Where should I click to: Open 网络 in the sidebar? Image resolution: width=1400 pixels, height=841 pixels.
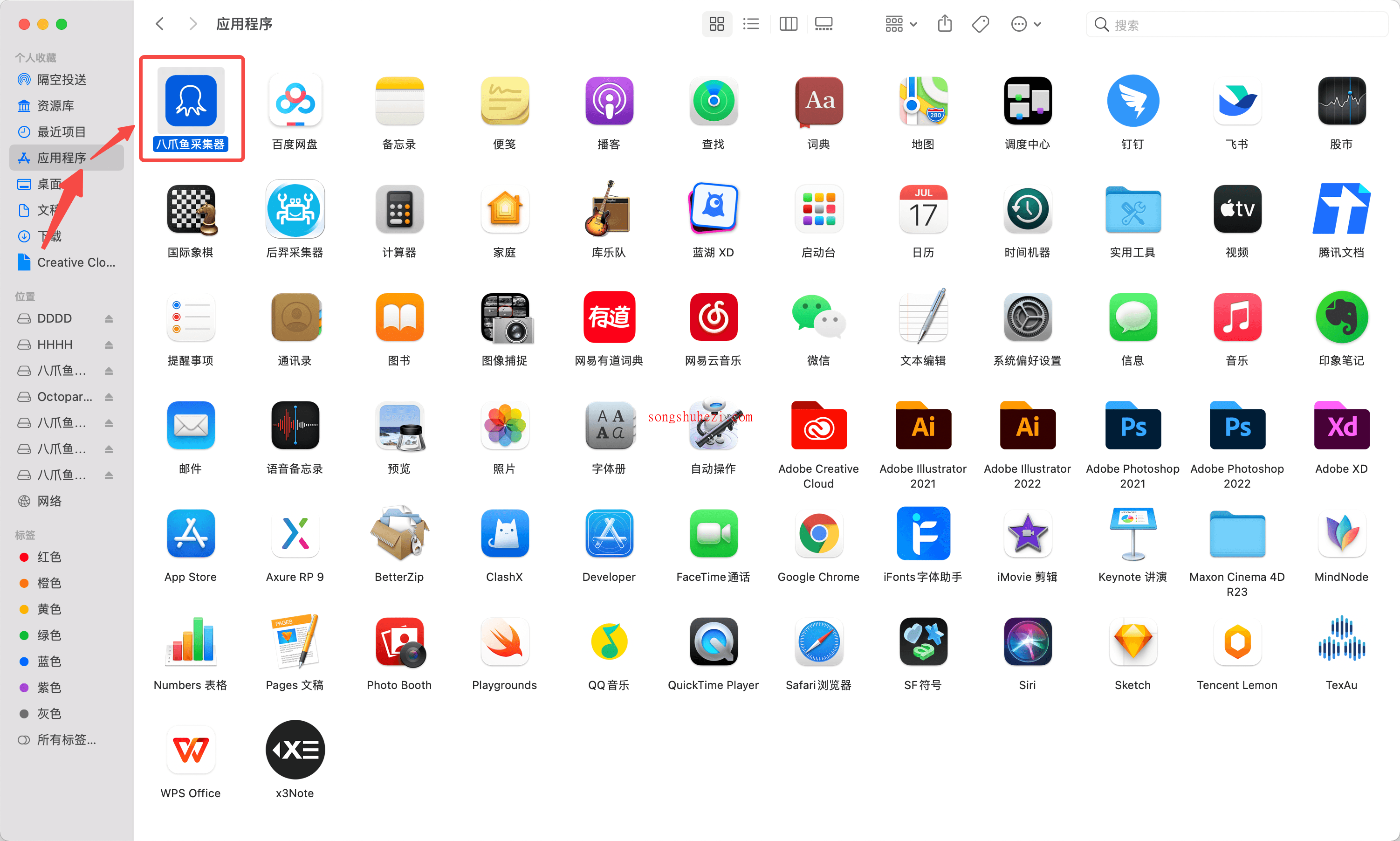point(49,501)
